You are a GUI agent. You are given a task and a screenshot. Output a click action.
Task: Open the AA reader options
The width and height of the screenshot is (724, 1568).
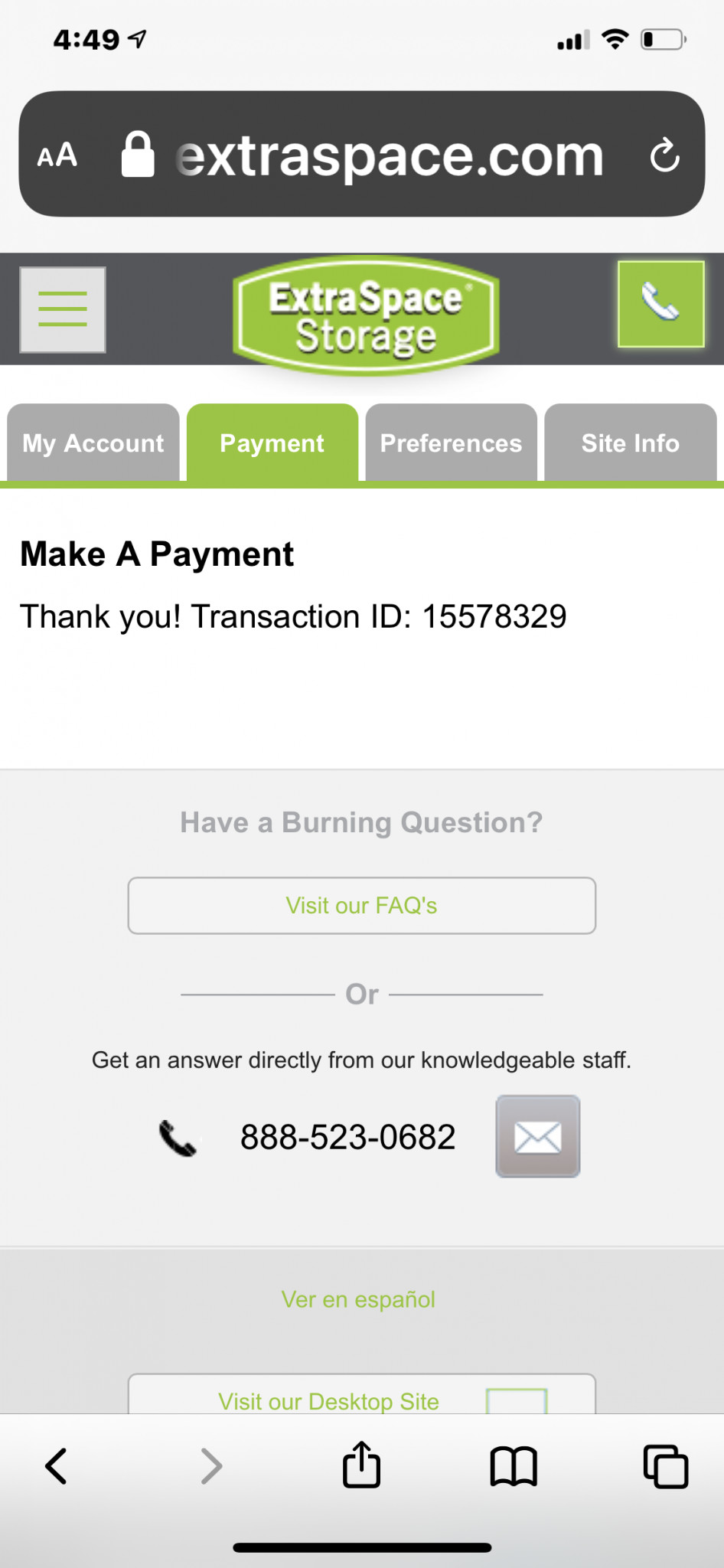57,155
